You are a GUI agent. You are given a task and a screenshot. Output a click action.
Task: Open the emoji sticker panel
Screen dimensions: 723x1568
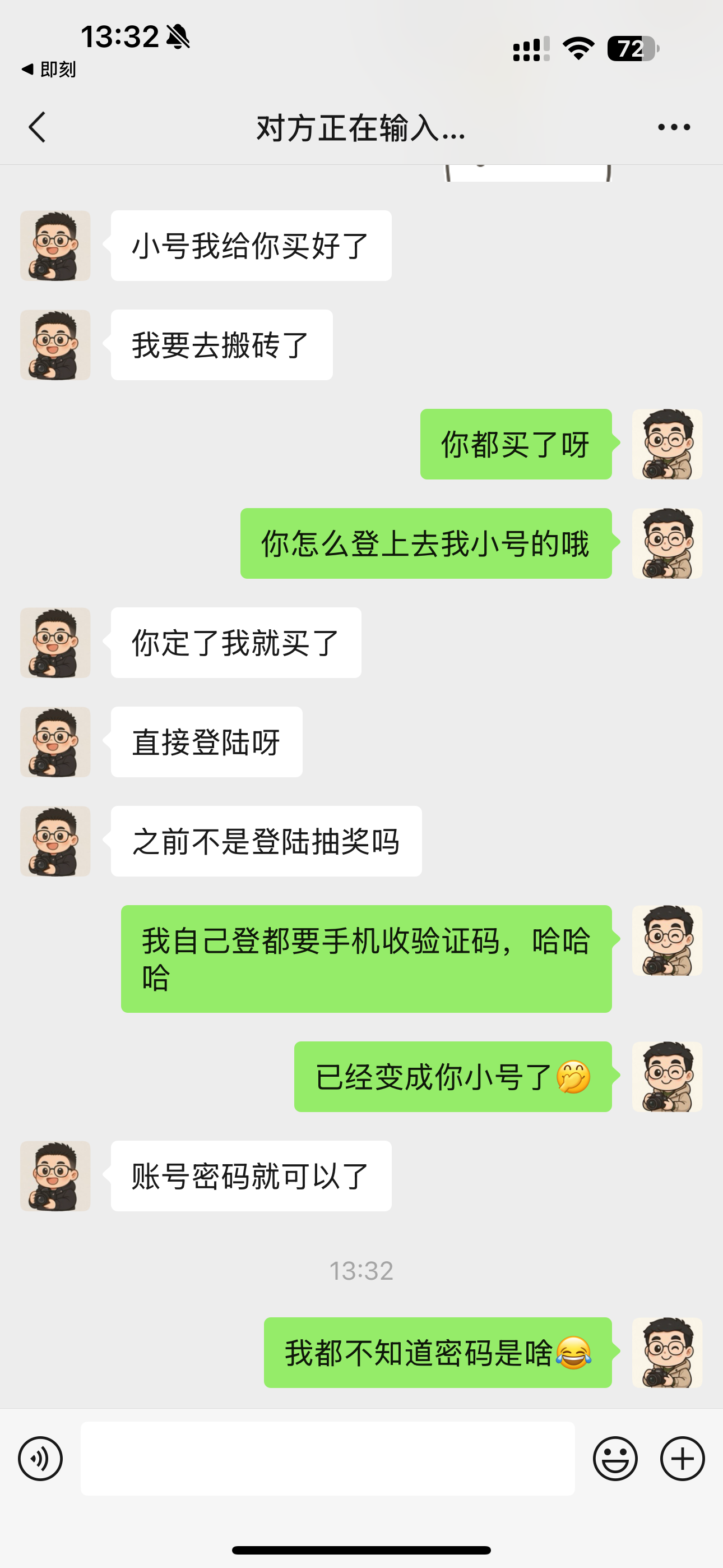615,1459
